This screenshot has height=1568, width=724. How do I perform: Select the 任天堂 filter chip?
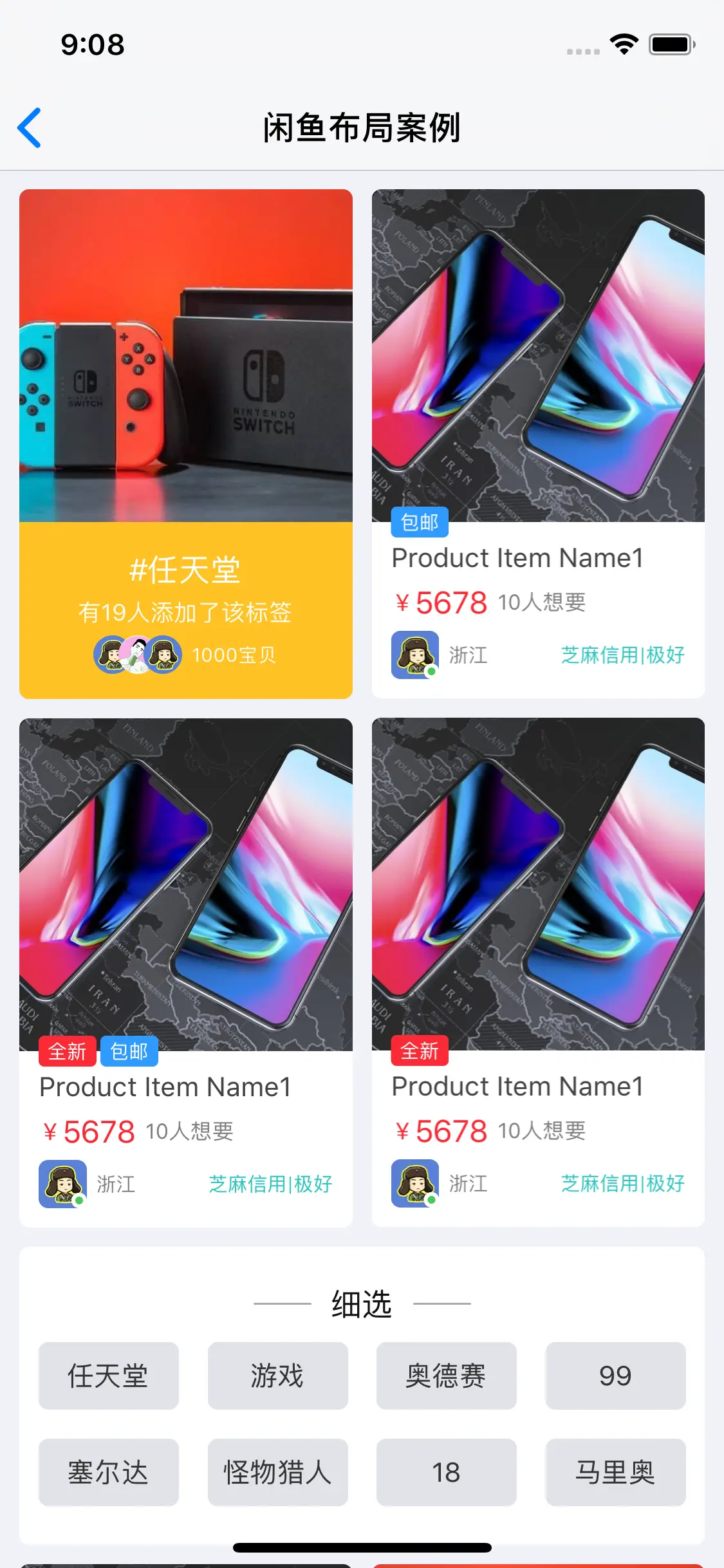pos(108,1376)
